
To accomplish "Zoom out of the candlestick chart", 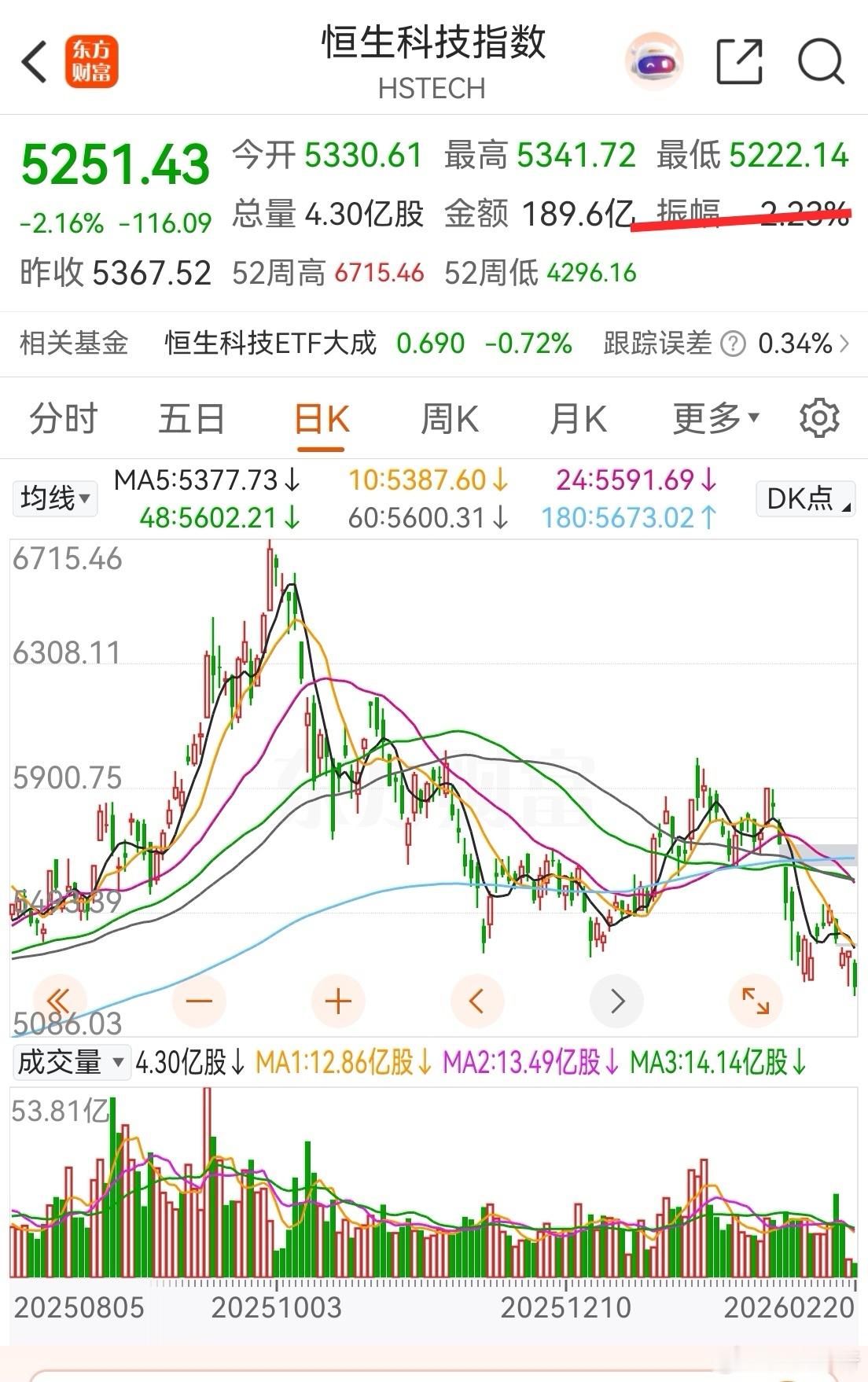I will (199, 1000).
